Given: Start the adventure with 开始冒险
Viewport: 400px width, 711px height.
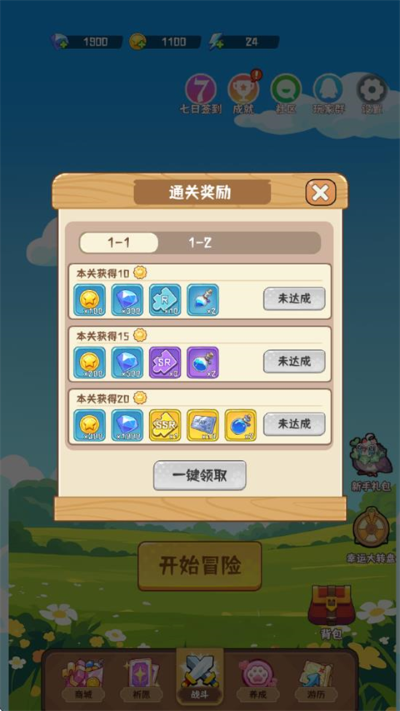Looking at the screenshot, I should point(200,565).
